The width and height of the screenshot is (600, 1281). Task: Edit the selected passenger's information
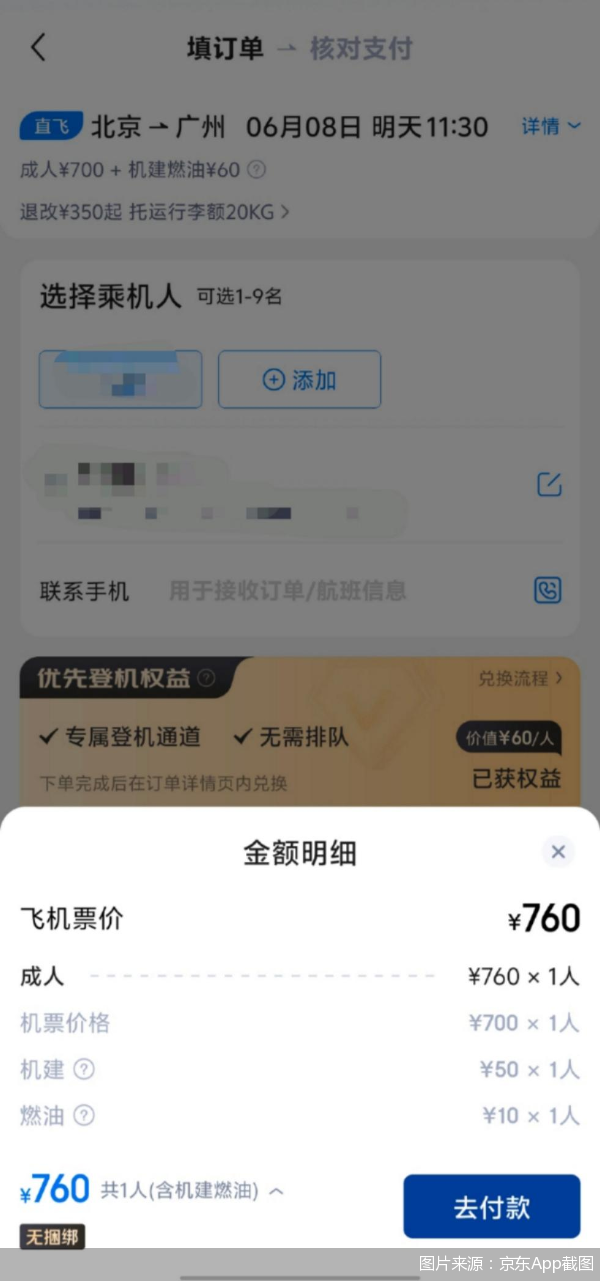click(x=549, y=485)
